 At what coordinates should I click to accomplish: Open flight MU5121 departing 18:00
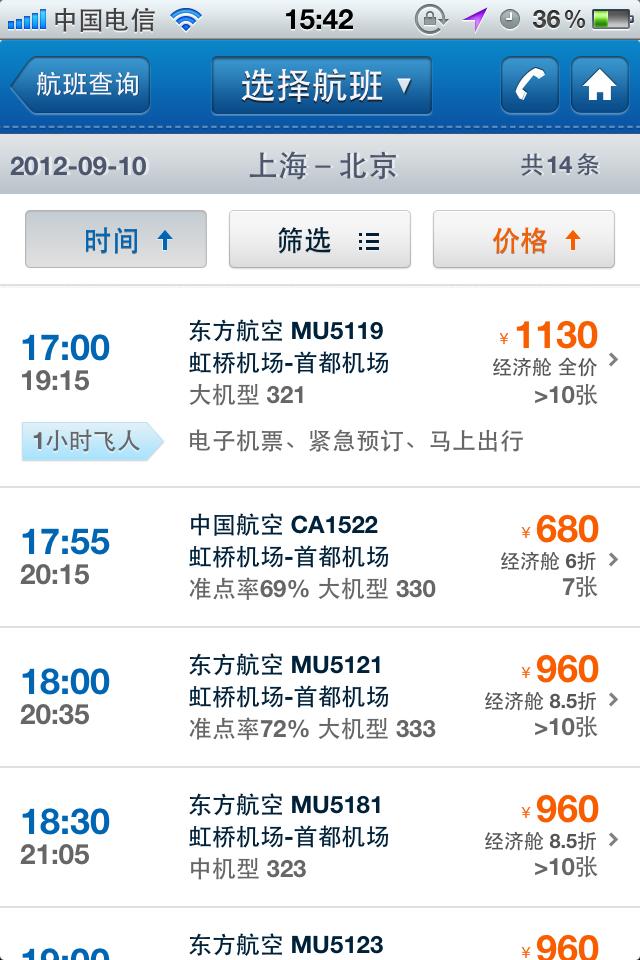click(320, 697)
